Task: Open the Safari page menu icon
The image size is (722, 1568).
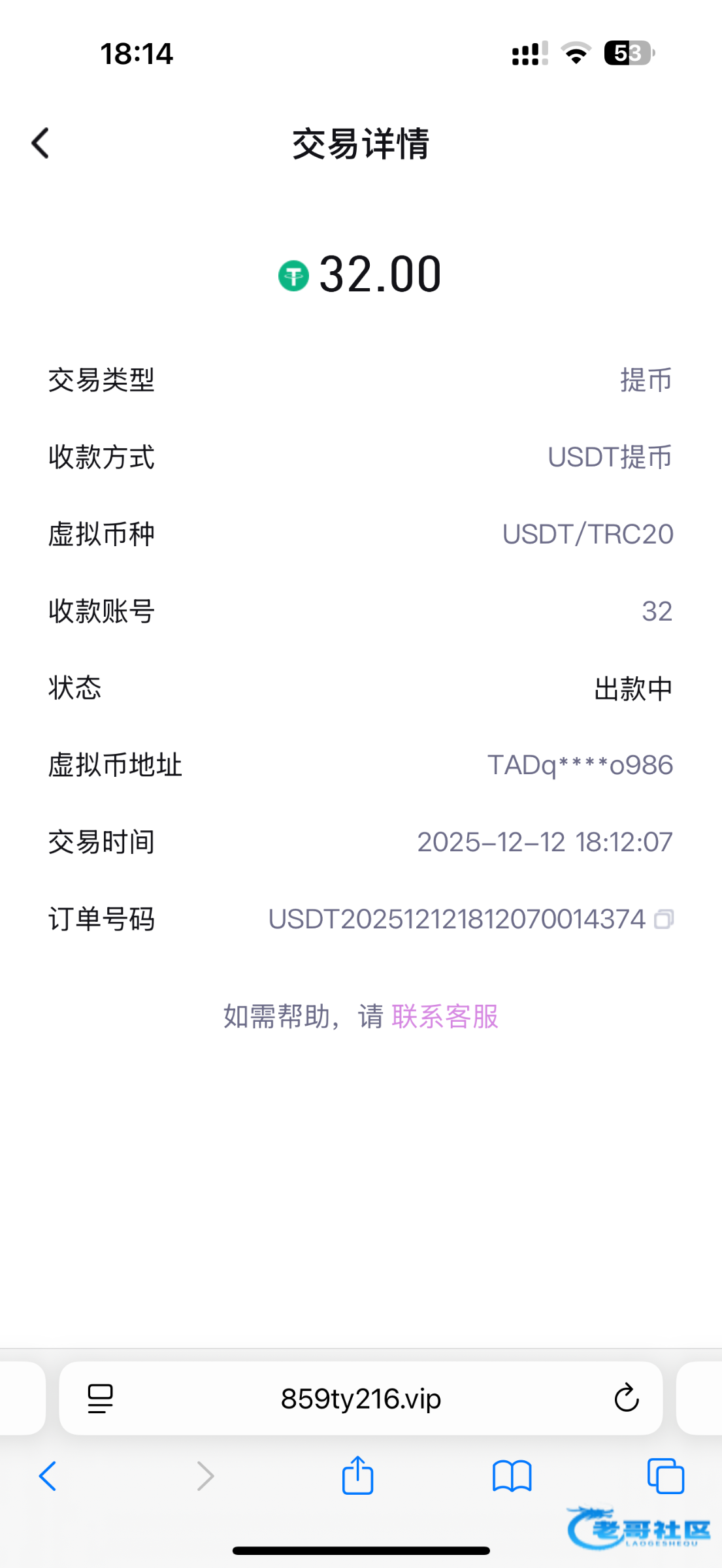Action: tap(100, 1399)
